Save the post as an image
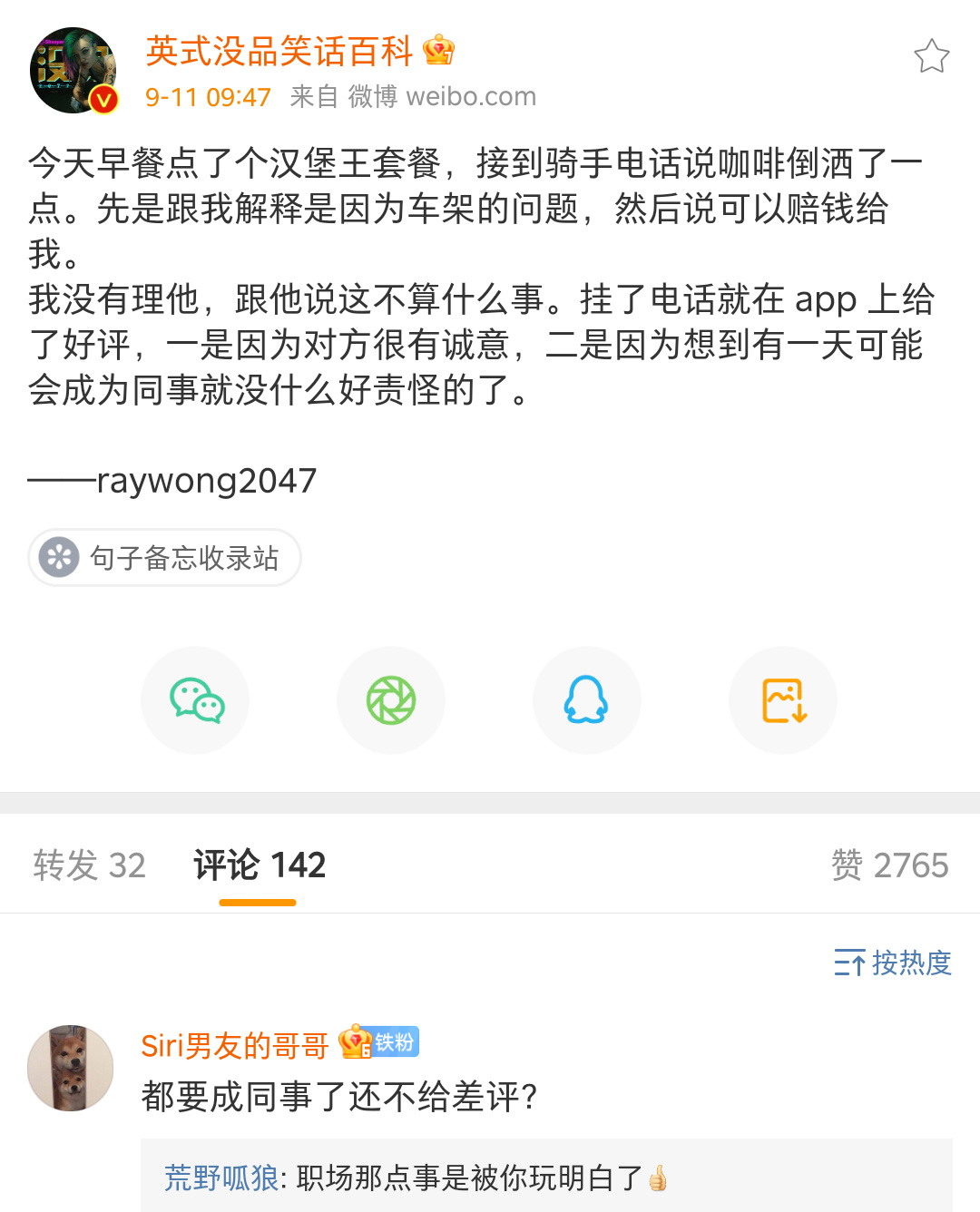 click(x=783, y=700)
